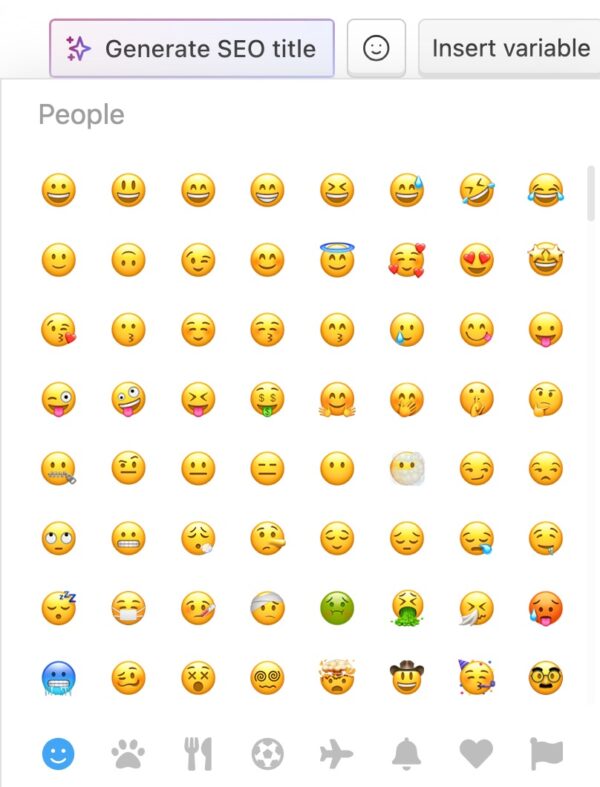The width and height of the screenshot is (600, 787).
Task: Insert the cowboy hat face emoji
Action: coord(406,678)
